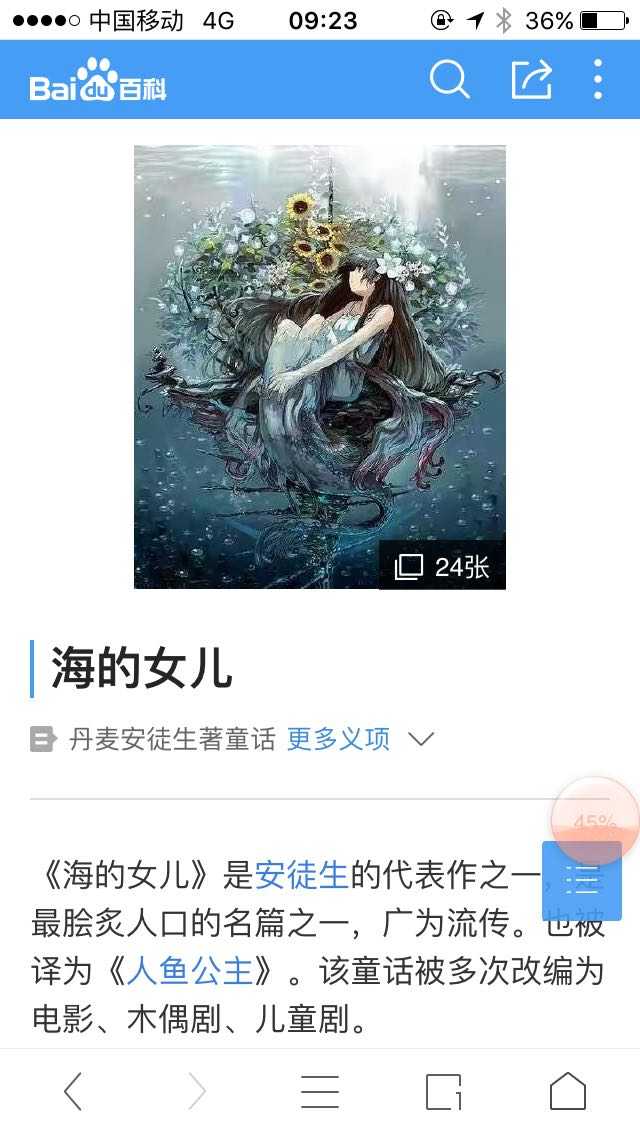The image size is (640, 1136).
Task: Open the 更多义项 link
Action: click(338, 739)
